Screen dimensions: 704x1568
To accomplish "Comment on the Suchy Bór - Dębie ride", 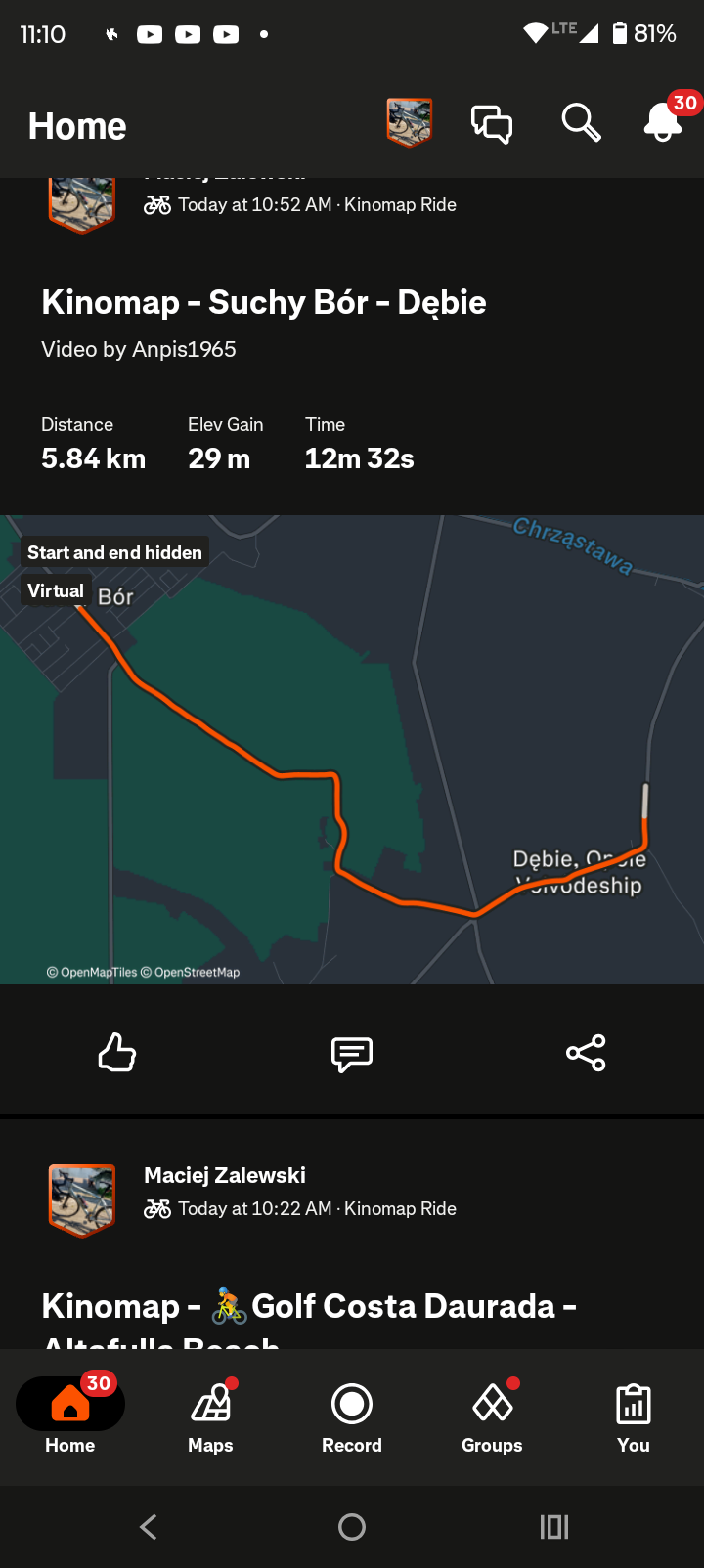I will click(x=352, y=1053).
